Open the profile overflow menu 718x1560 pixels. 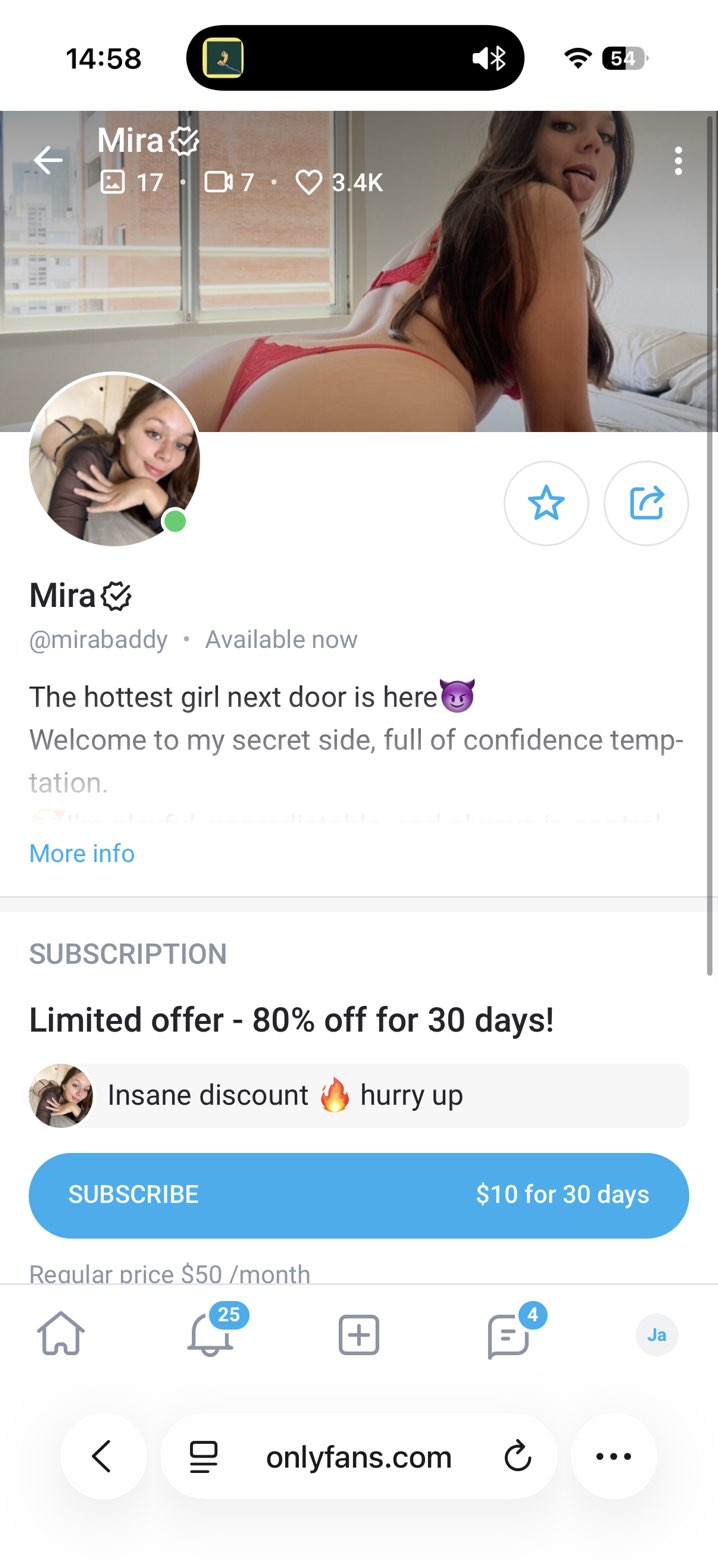[678, 161]
